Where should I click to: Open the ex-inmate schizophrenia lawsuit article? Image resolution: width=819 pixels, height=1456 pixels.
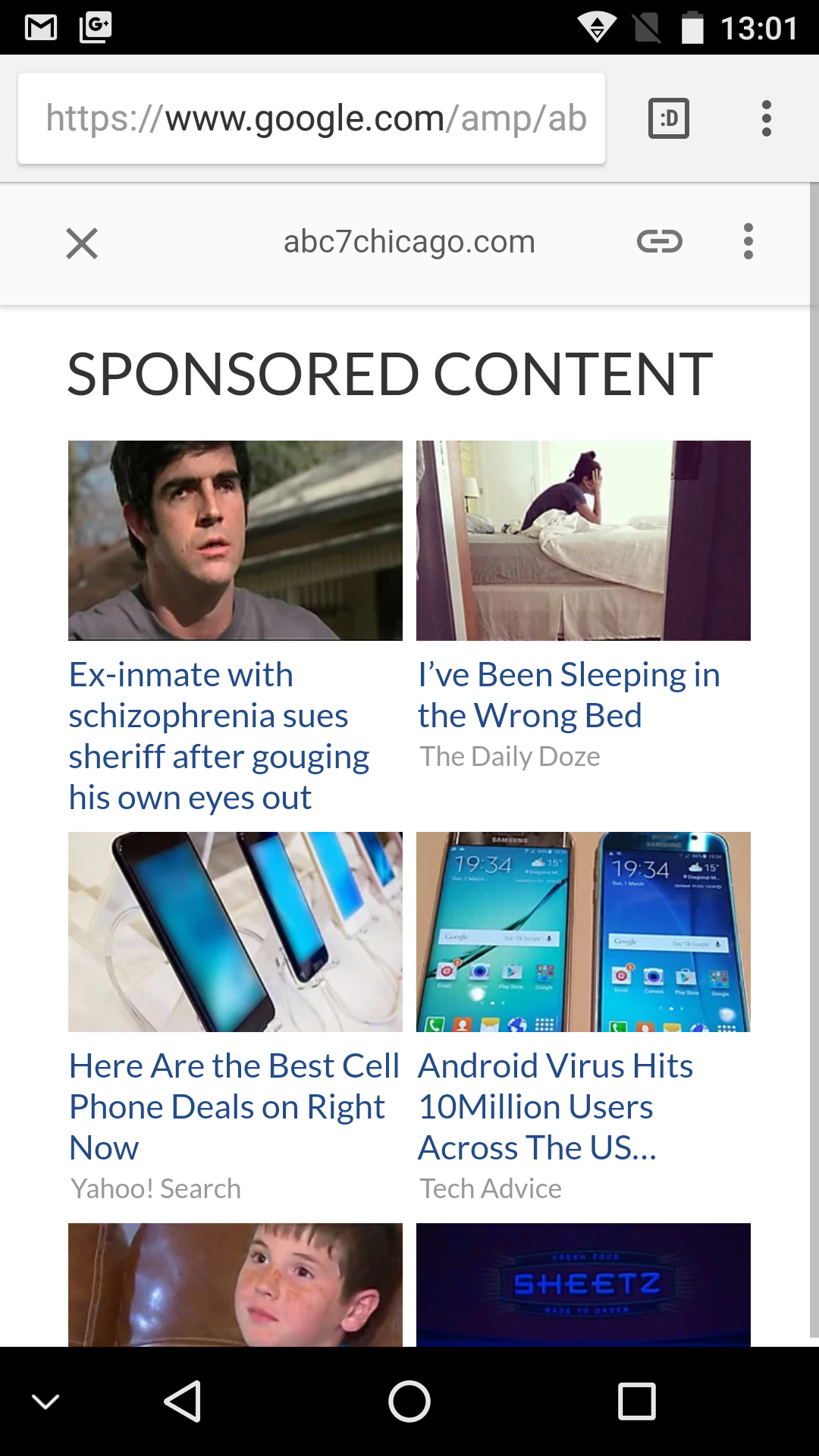tap(218, 736)
